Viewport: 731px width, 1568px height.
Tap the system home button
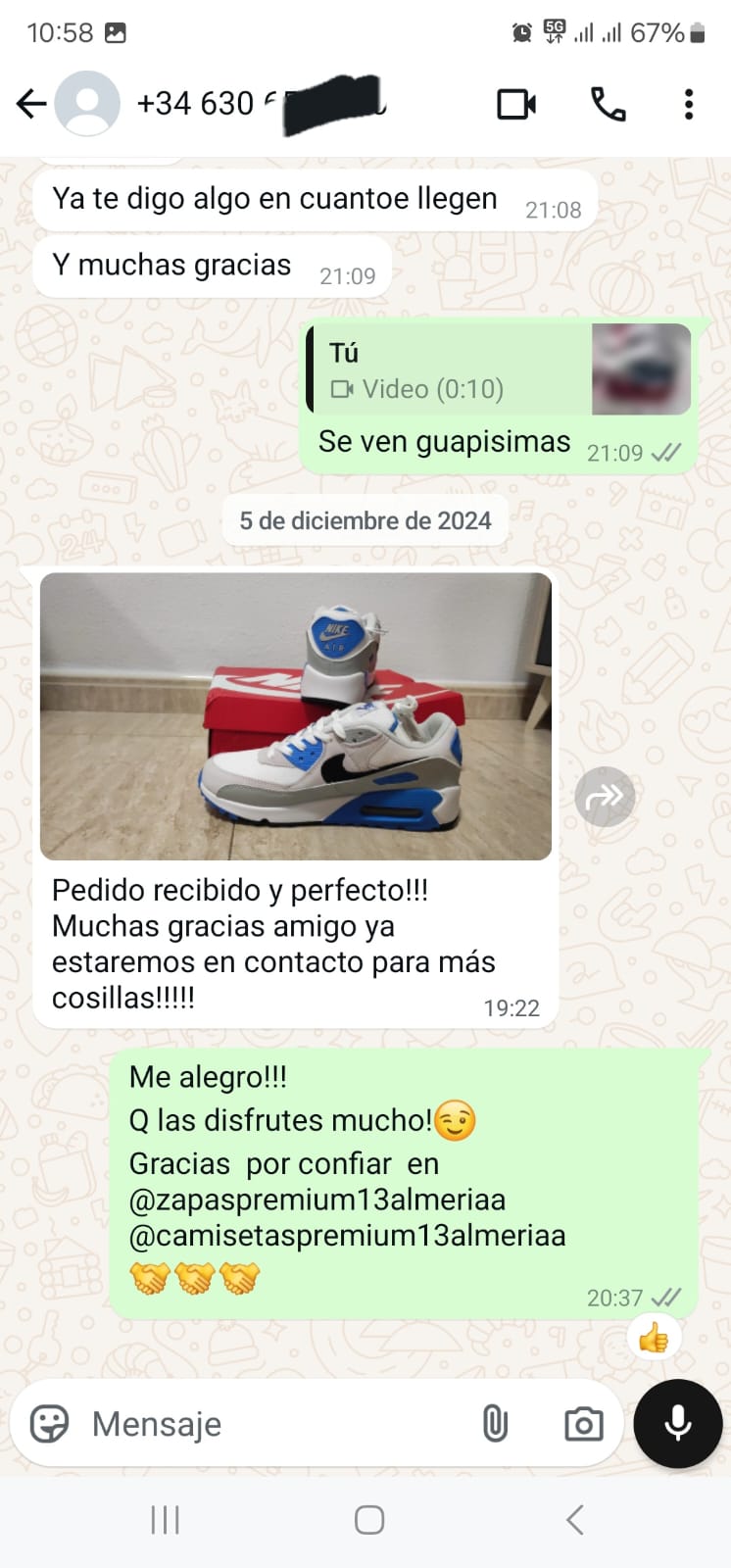coord(368,1520)
